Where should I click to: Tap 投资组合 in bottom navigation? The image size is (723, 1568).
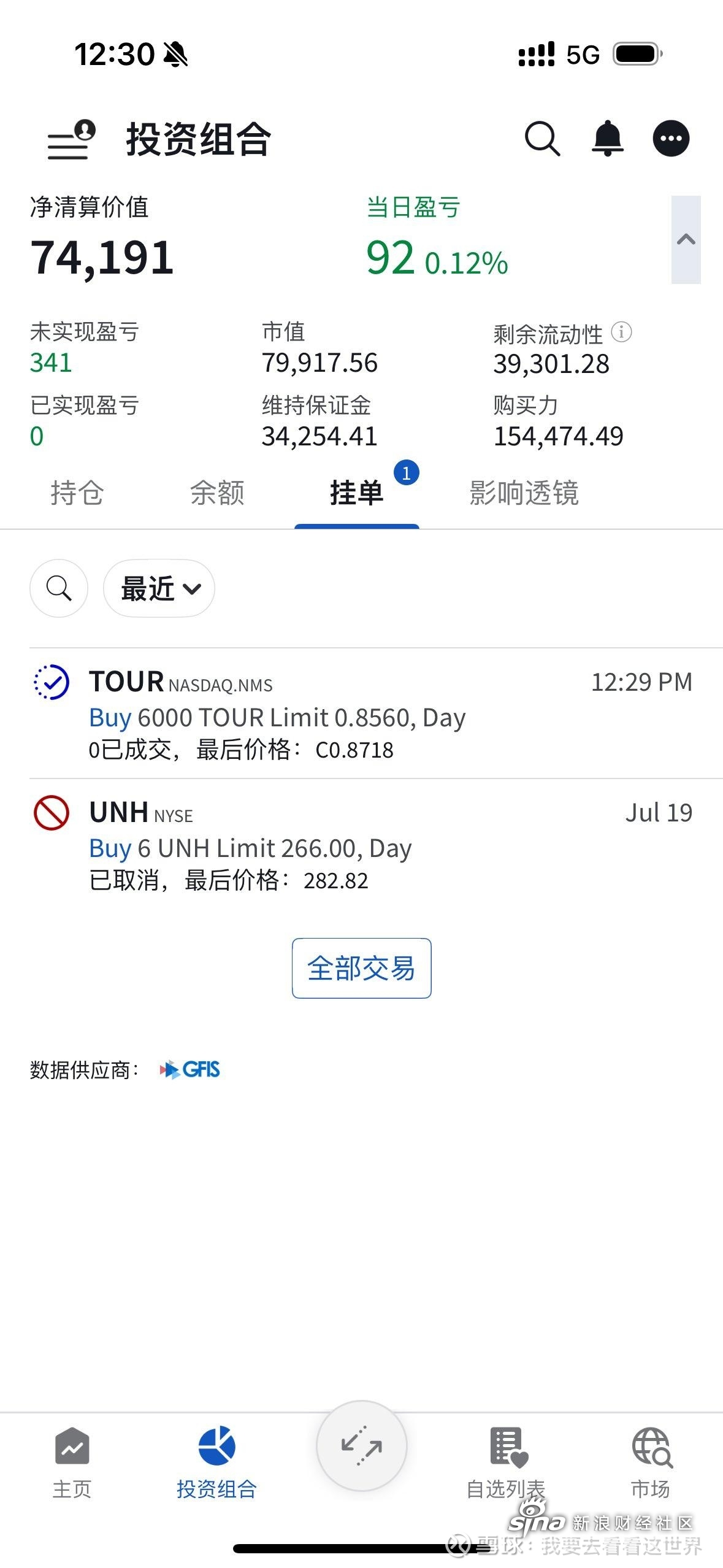[216, 1464]
